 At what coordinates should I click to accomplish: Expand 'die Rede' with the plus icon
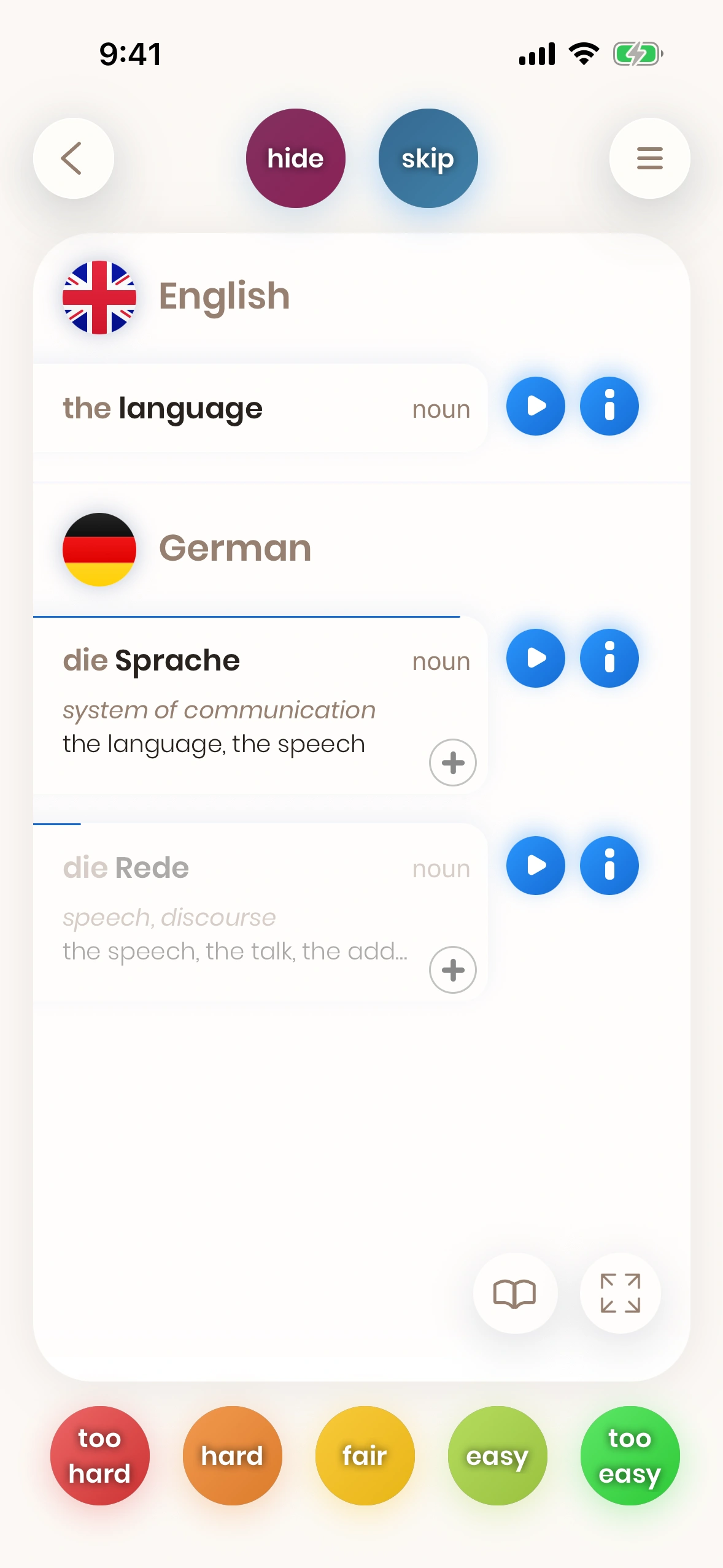[x=452, y=970]
